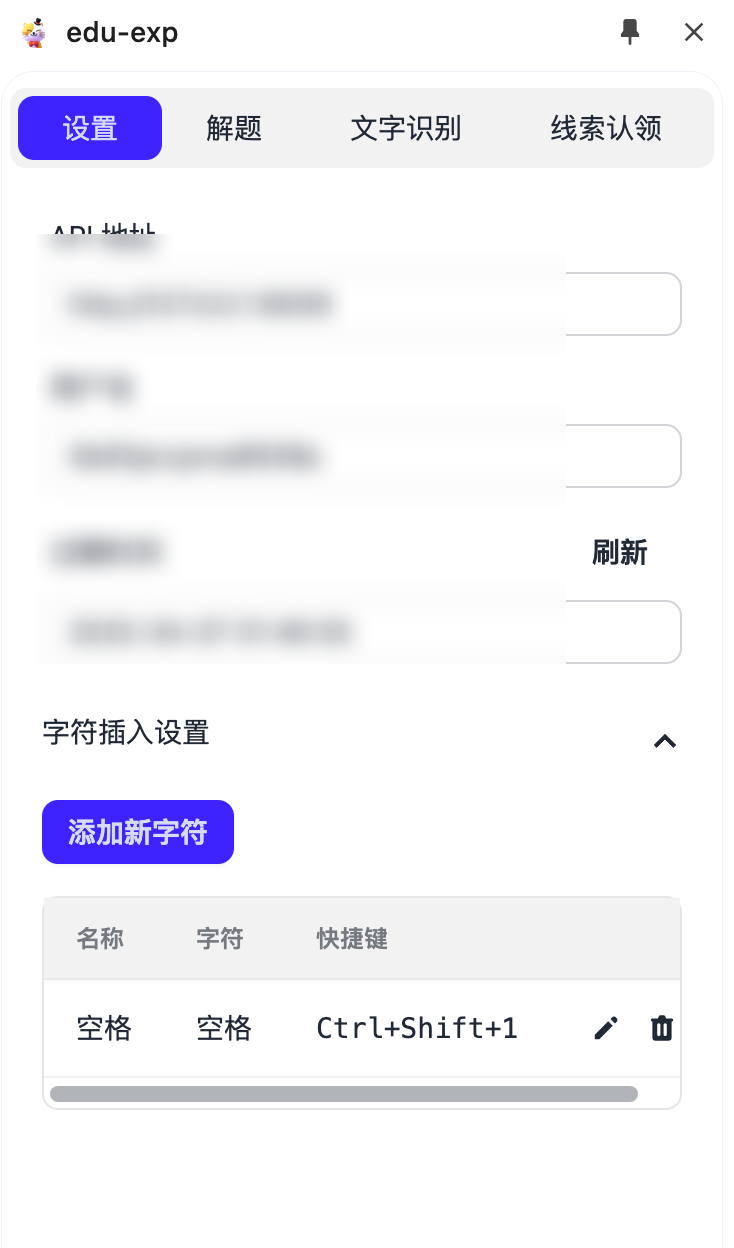Open the 文字识别 tab
The image size is (734, 1248).
[x=405, y=128]
